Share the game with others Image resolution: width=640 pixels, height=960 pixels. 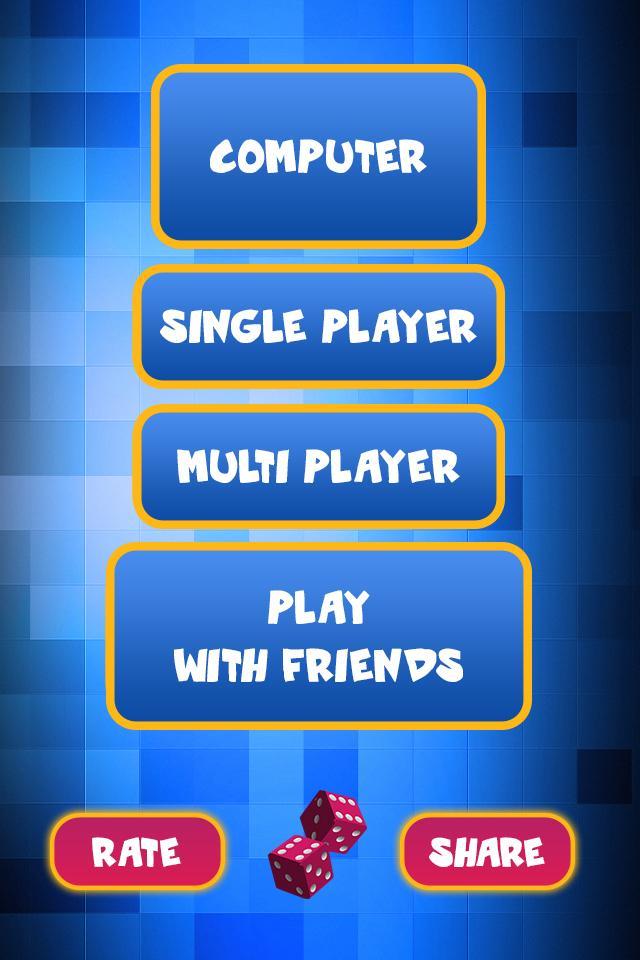(487, 852)
